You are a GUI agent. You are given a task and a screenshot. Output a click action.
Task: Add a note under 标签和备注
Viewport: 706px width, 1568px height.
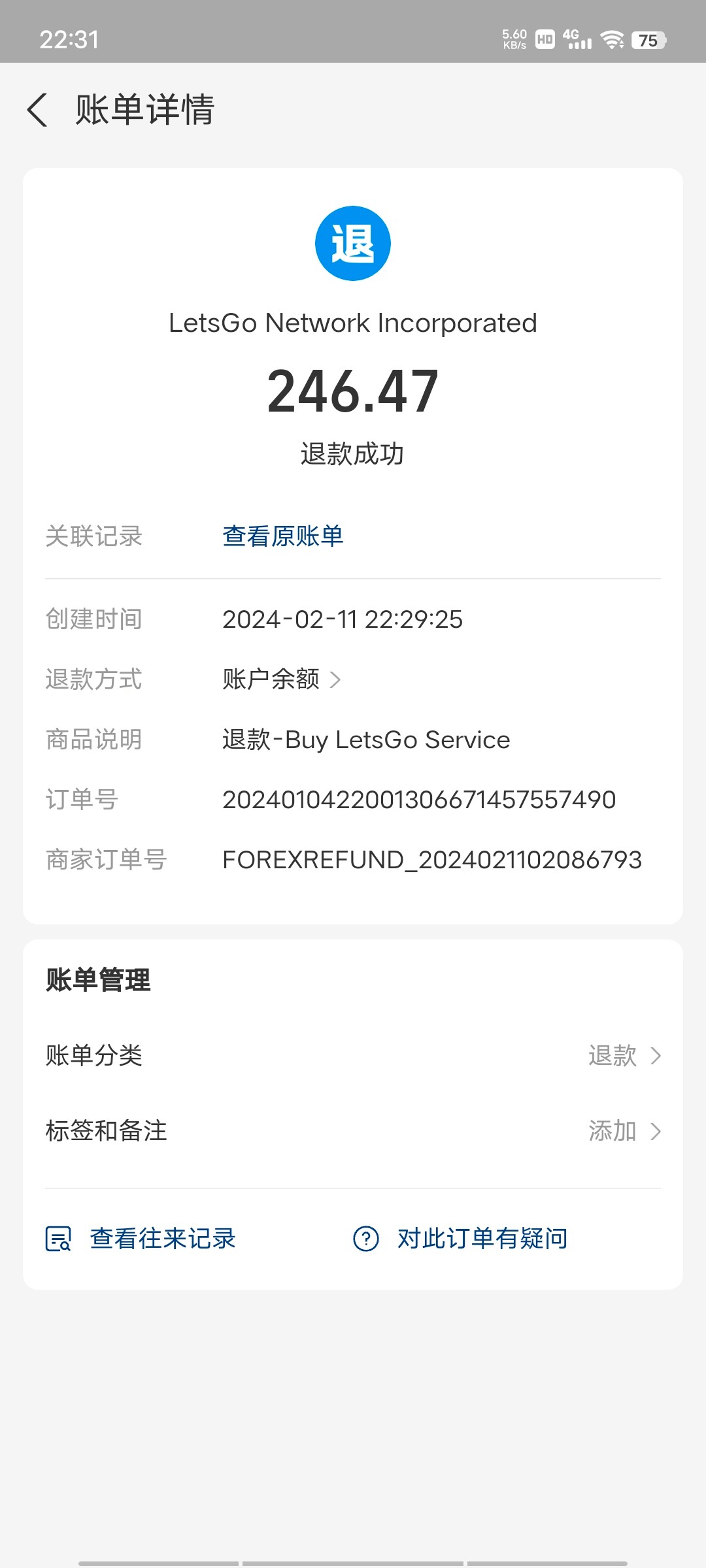point(624,1131)
